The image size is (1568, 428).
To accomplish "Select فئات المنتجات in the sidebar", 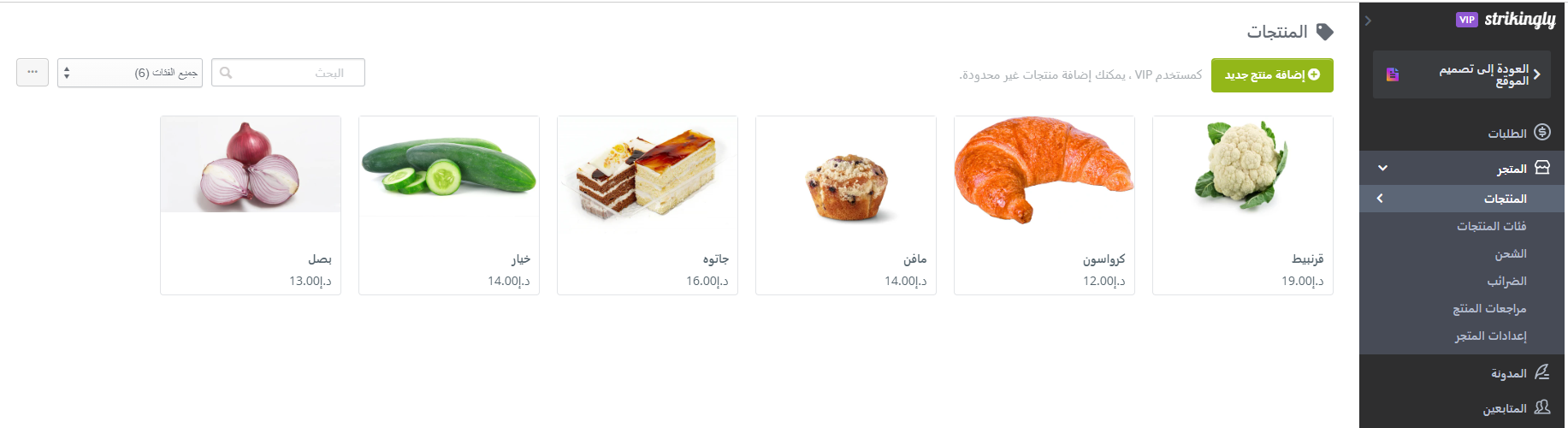I will (x=1492, y=226).
